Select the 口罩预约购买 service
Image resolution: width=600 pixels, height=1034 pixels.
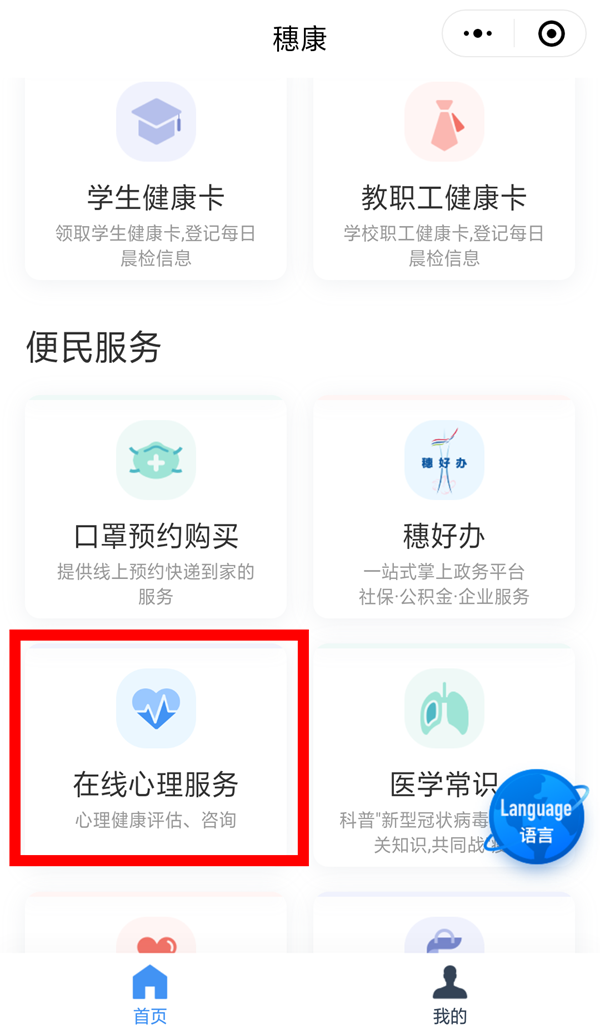[x=156, y=507]
